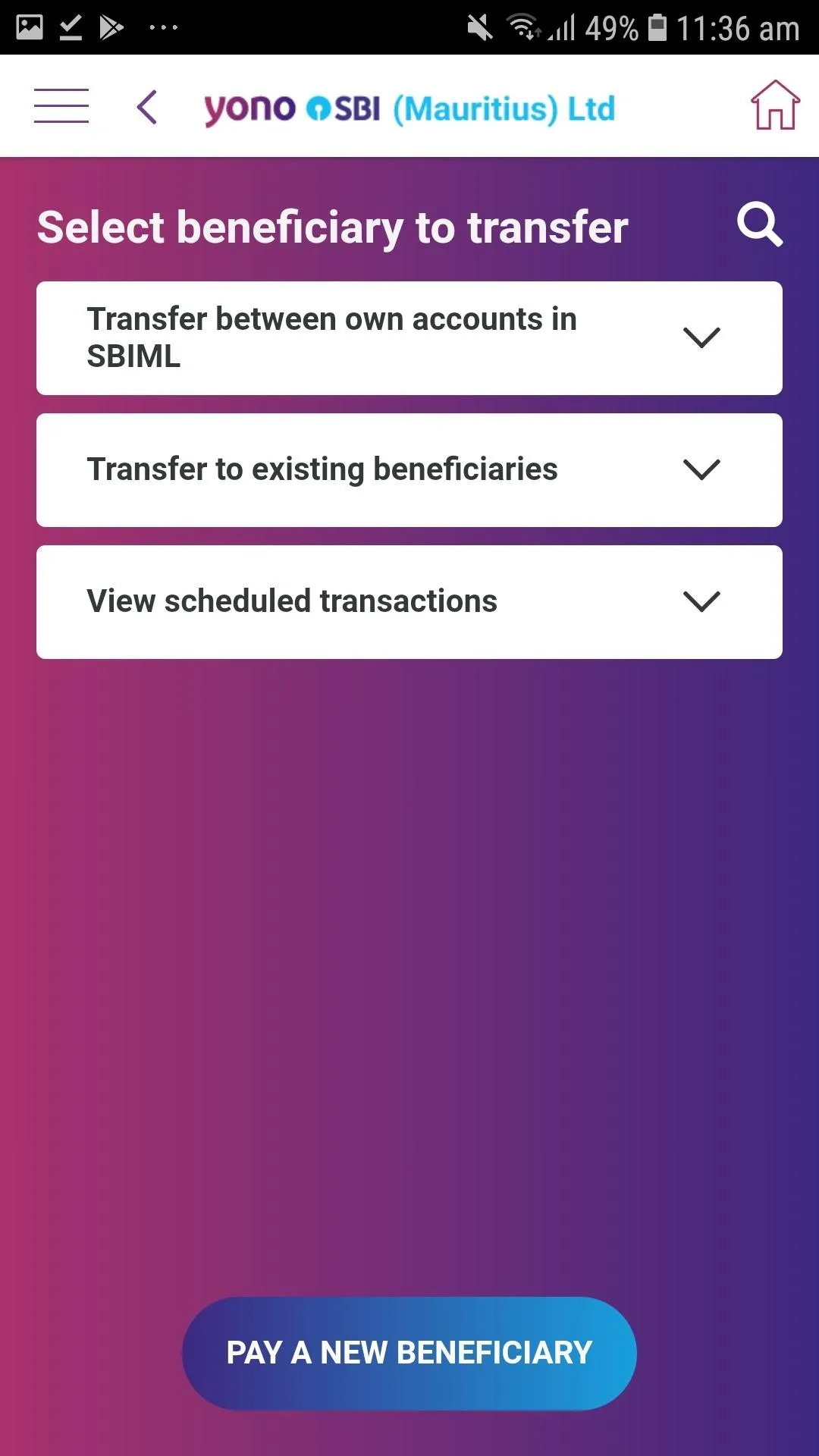The image size is (819, 1456).
Task: Tap Pay a New Beneficiary button
Action: (x=409, y=1354)
